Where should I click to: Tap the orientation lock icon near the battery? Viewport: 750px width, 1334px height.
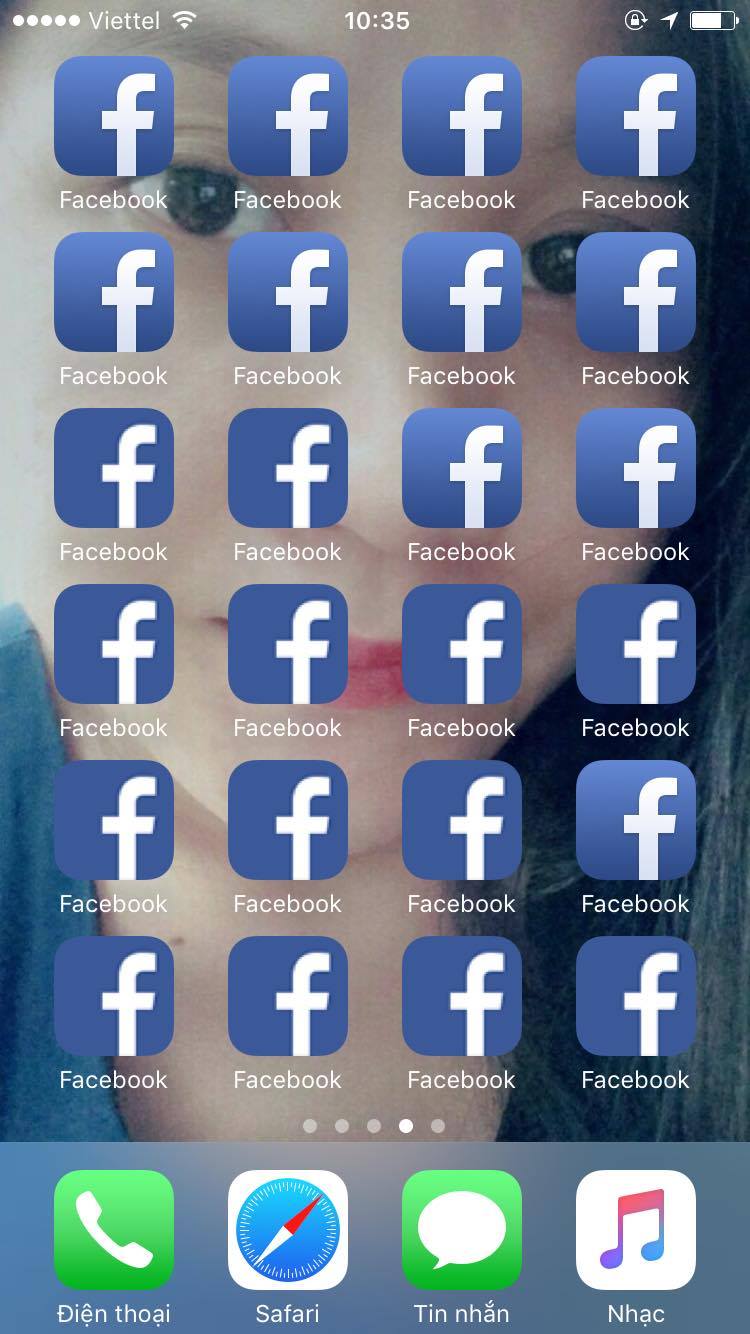coord(636,18)
